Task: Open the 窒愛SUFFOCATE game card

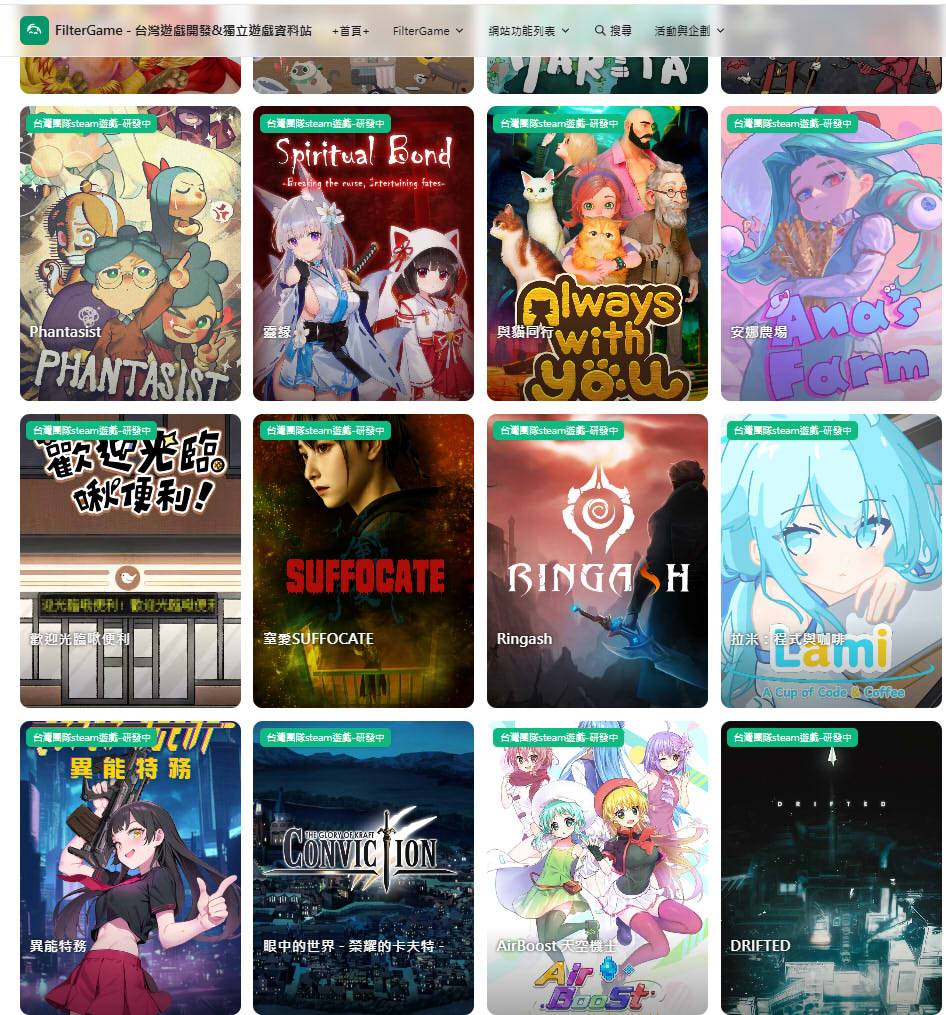Action: click(x=363, y=560)
